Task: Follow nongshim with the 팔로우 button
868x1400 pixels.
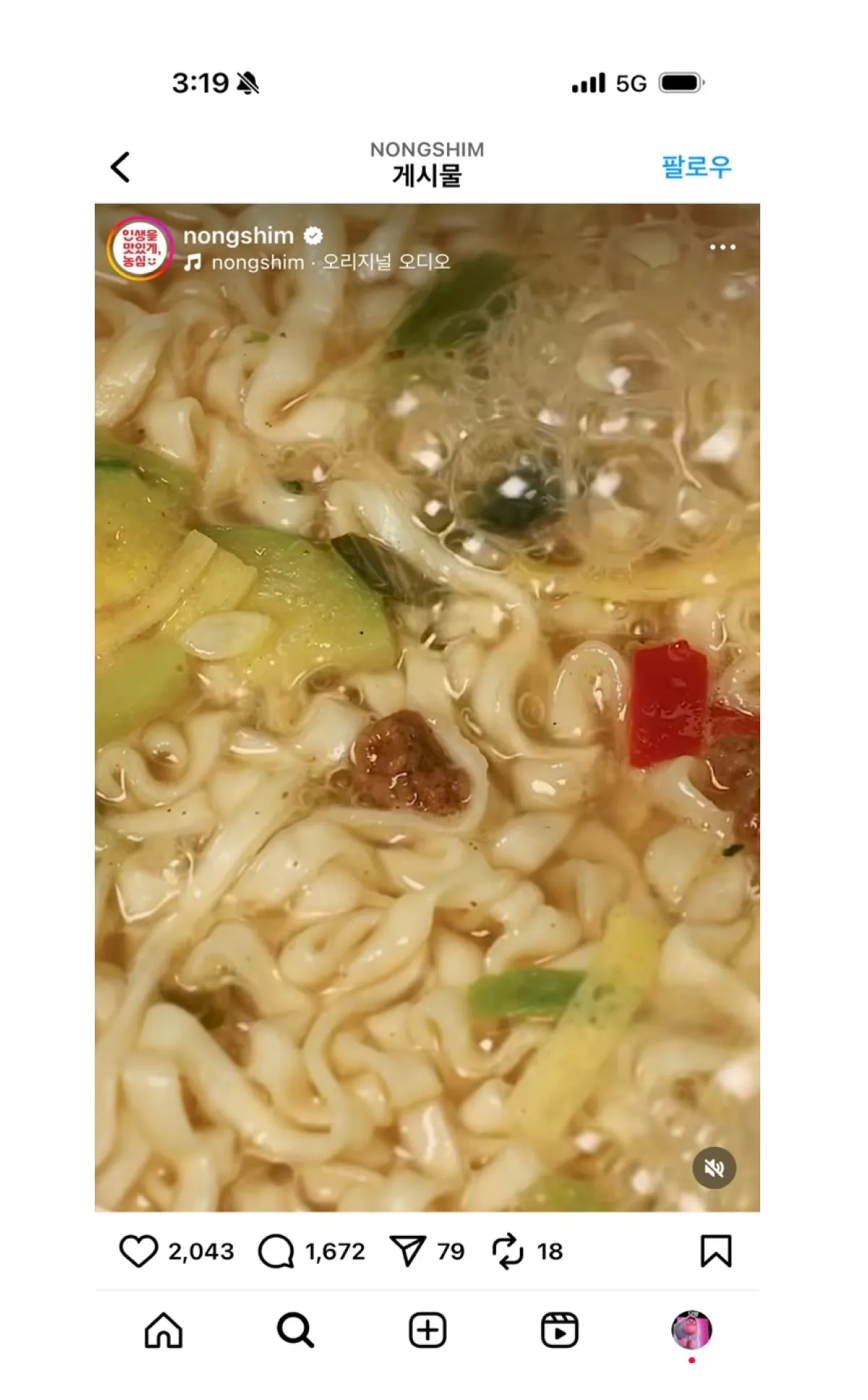Action: (696, 167)
